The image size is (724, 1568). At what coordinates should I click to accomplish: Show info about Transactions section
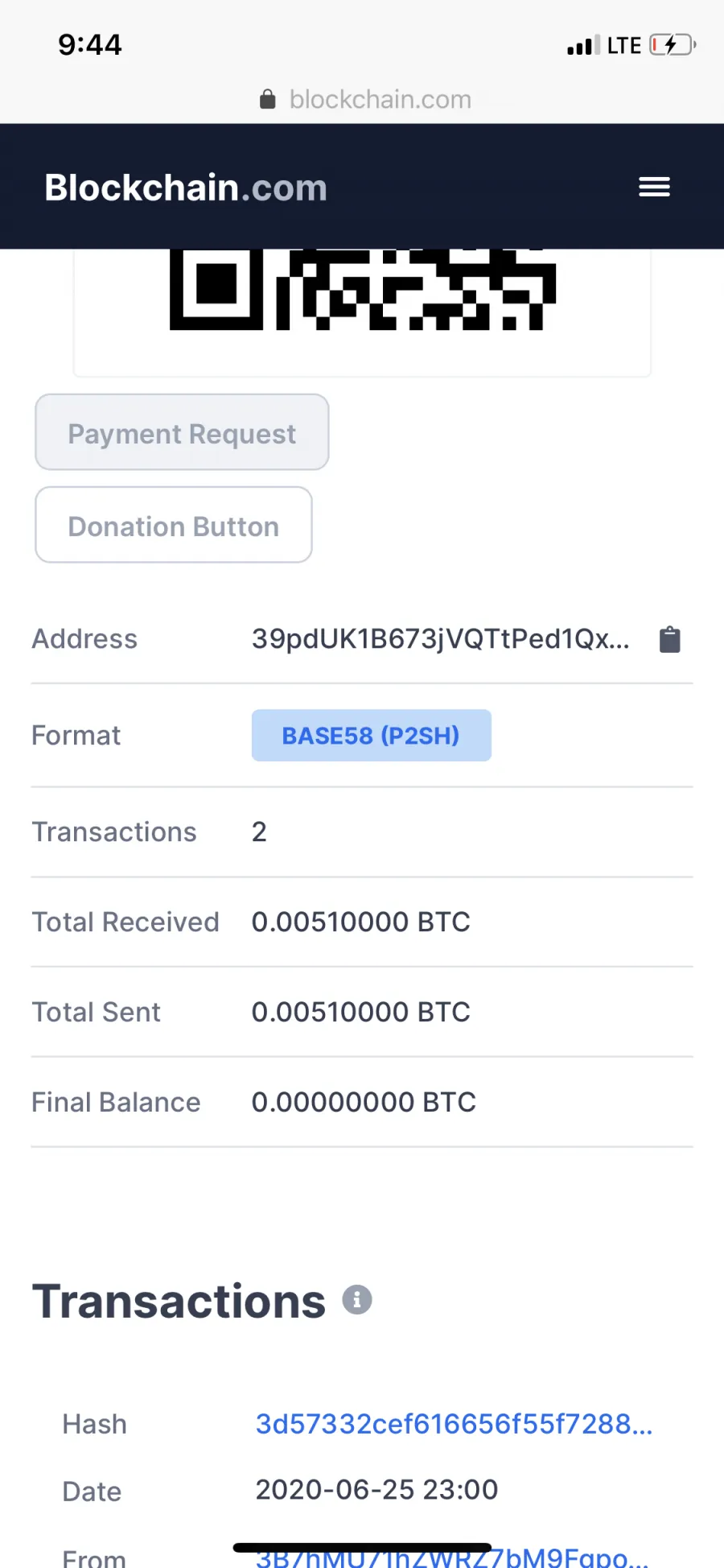357,1299
